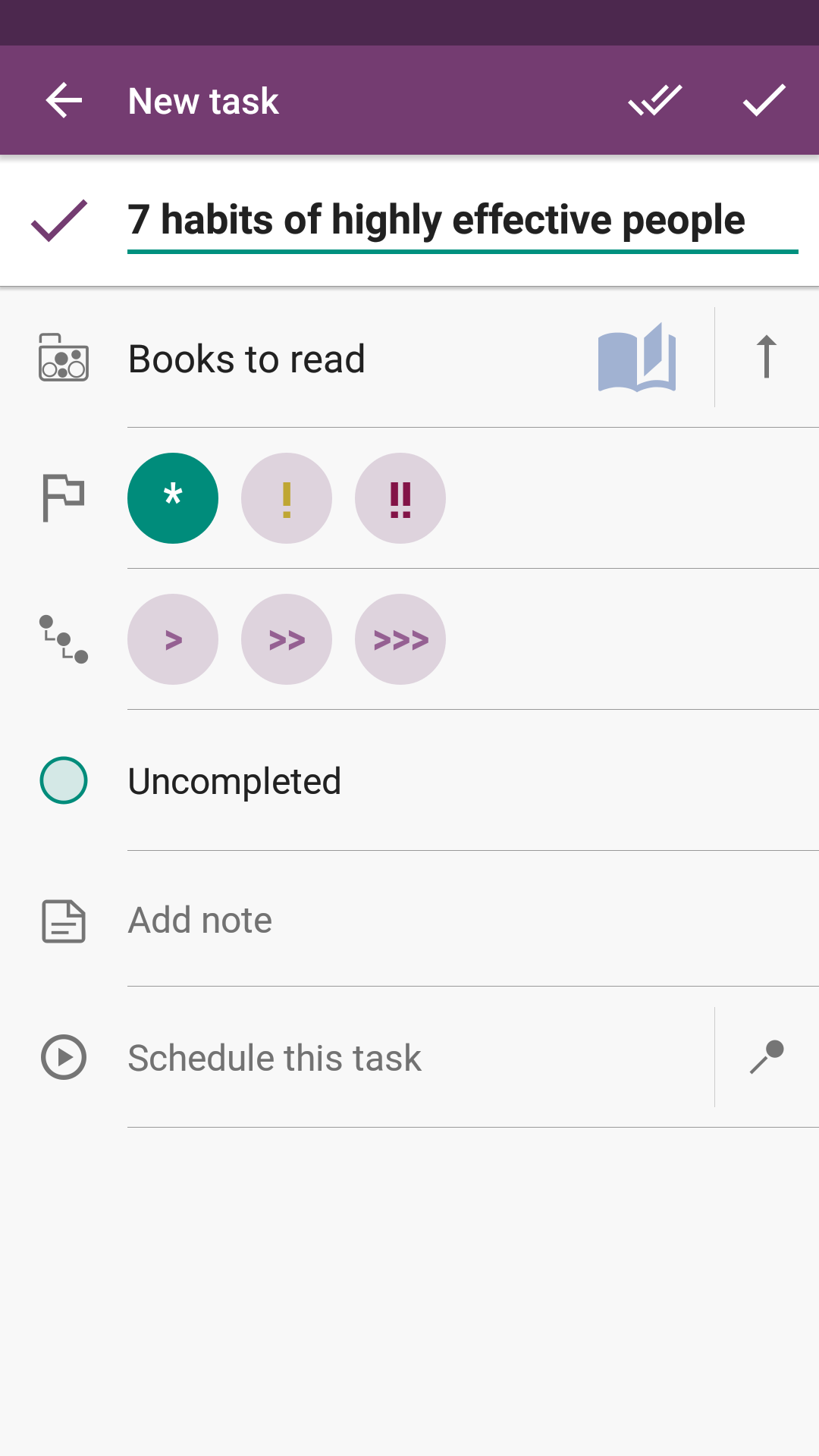This screenshot has width=819, height=1456.
Task: Tap the up arrow beside Books to read
Action: tap(767, 357)
